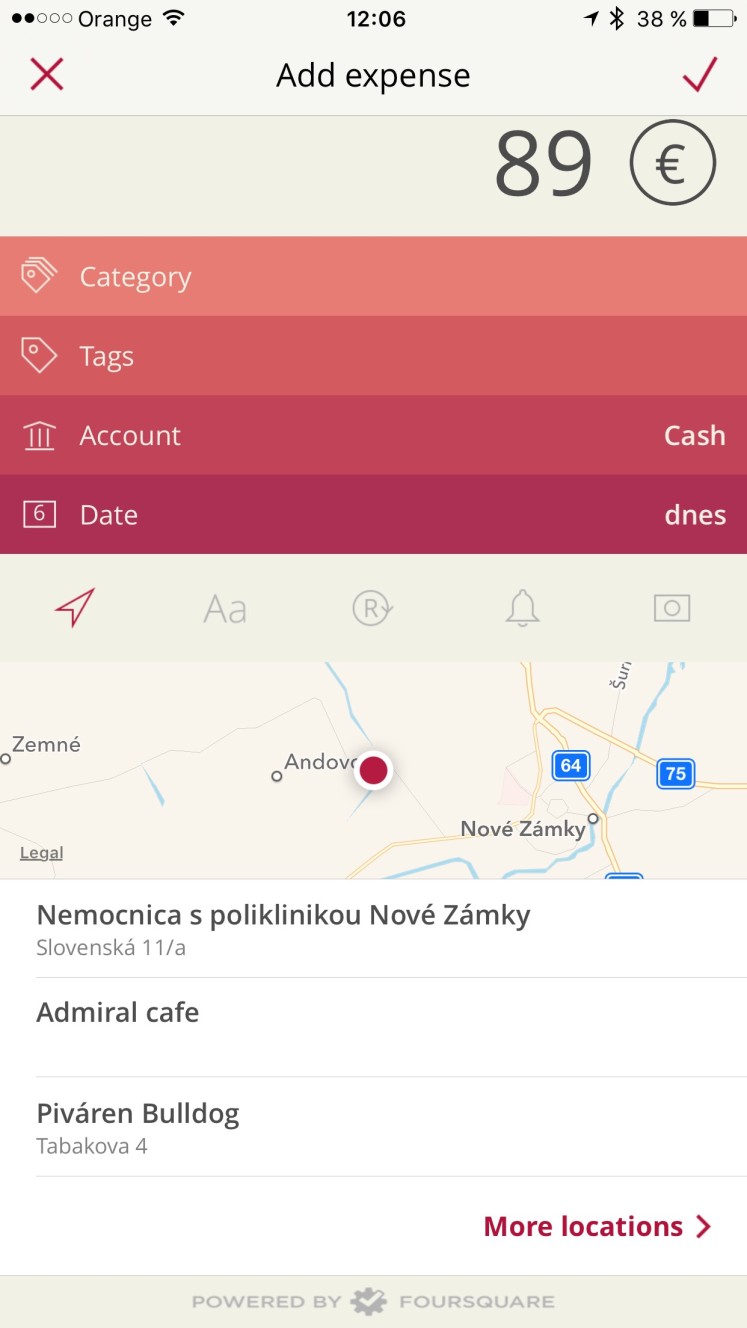Choose a Category for the expense

coord(373,277)
